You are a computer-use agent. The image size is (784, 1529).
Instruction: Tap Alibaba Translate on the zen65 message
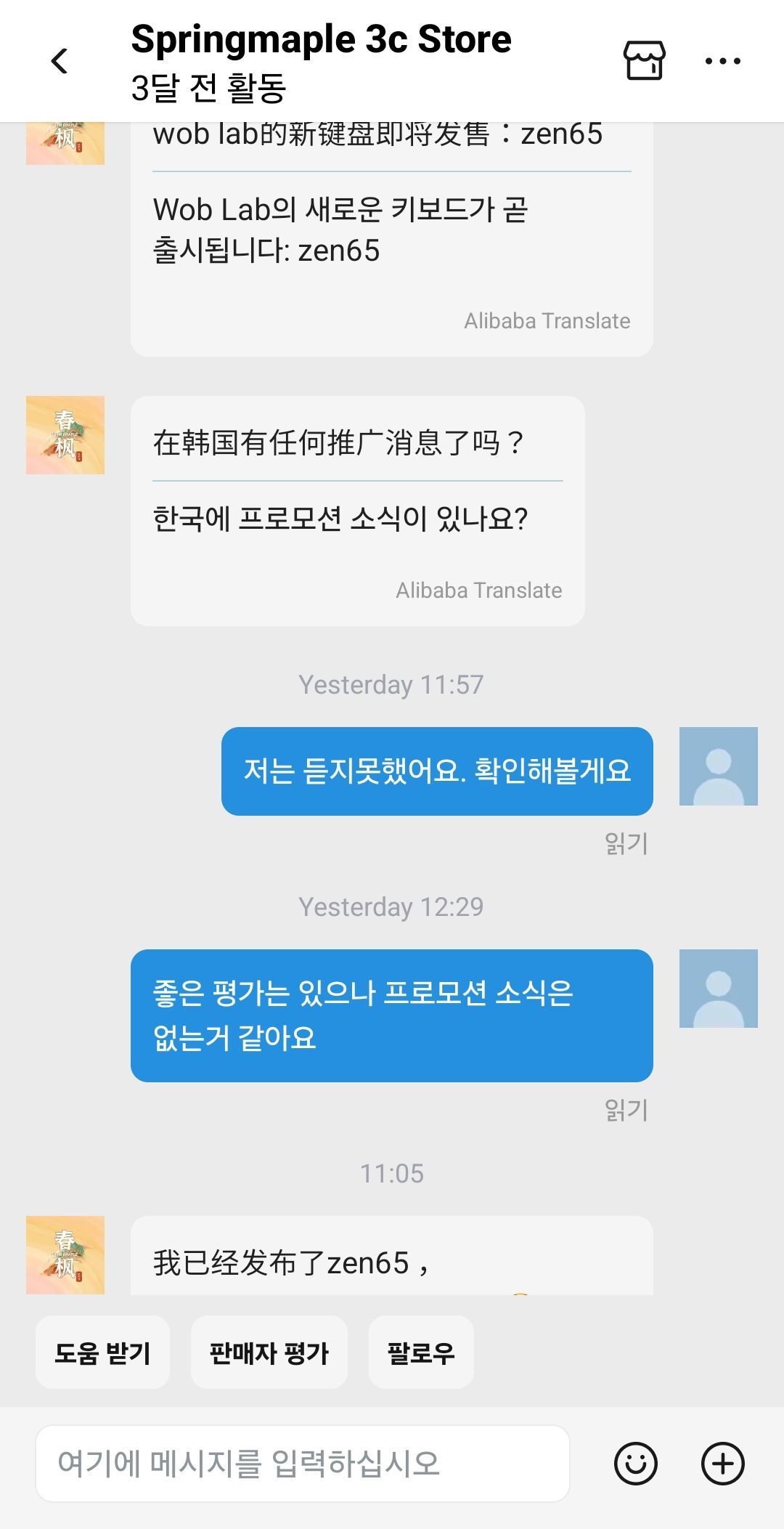[547, 320]
